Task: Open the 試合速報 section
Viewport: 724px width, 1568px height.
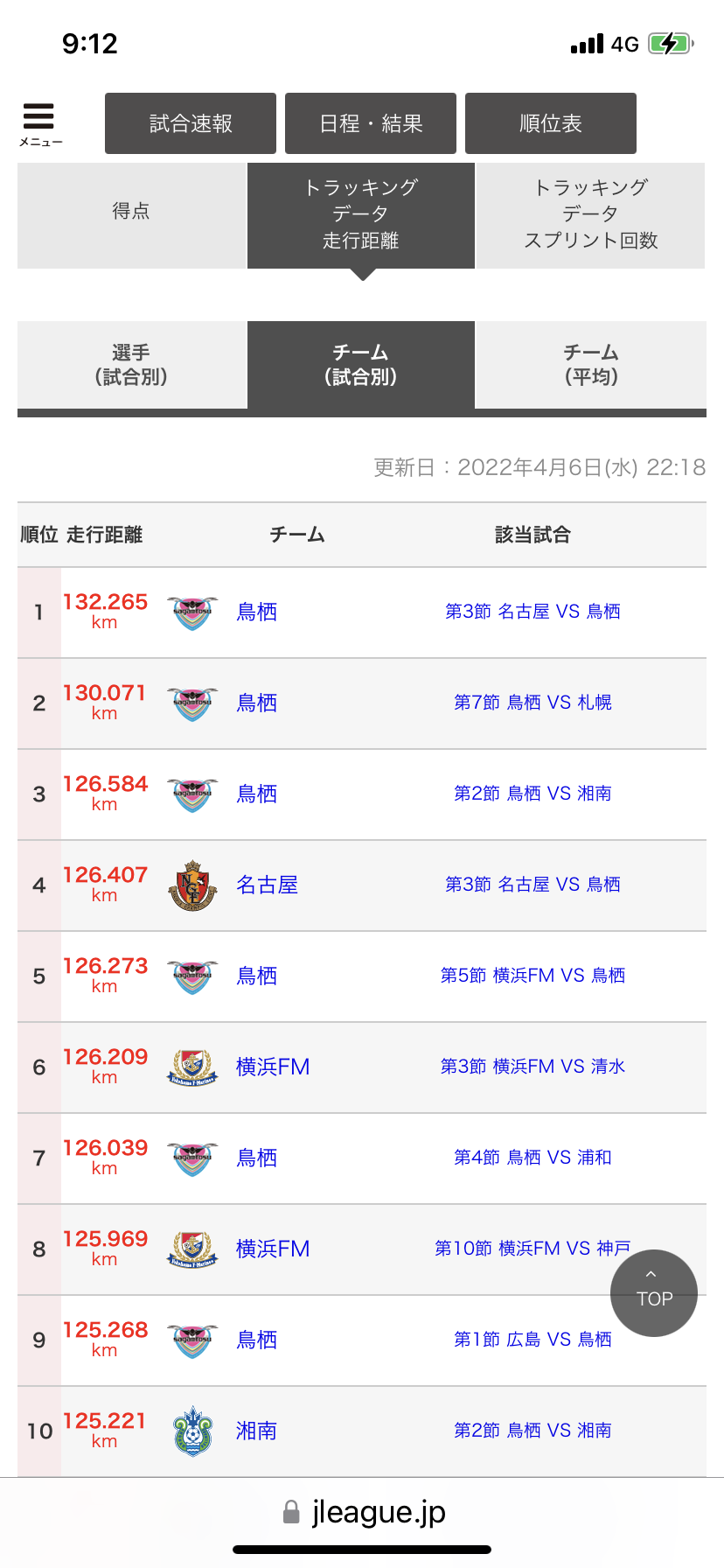Action: click(191, 123)
